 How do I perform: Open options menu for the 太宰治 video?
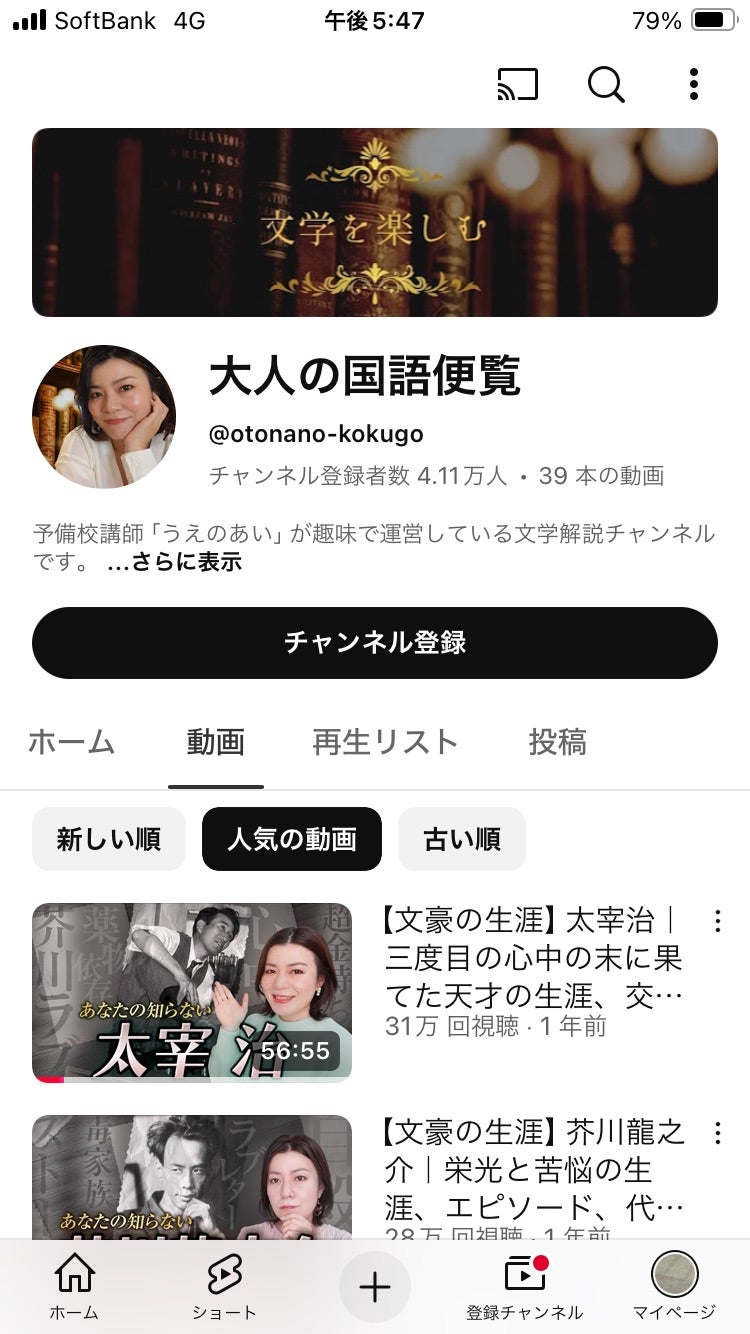pos(717,921)
